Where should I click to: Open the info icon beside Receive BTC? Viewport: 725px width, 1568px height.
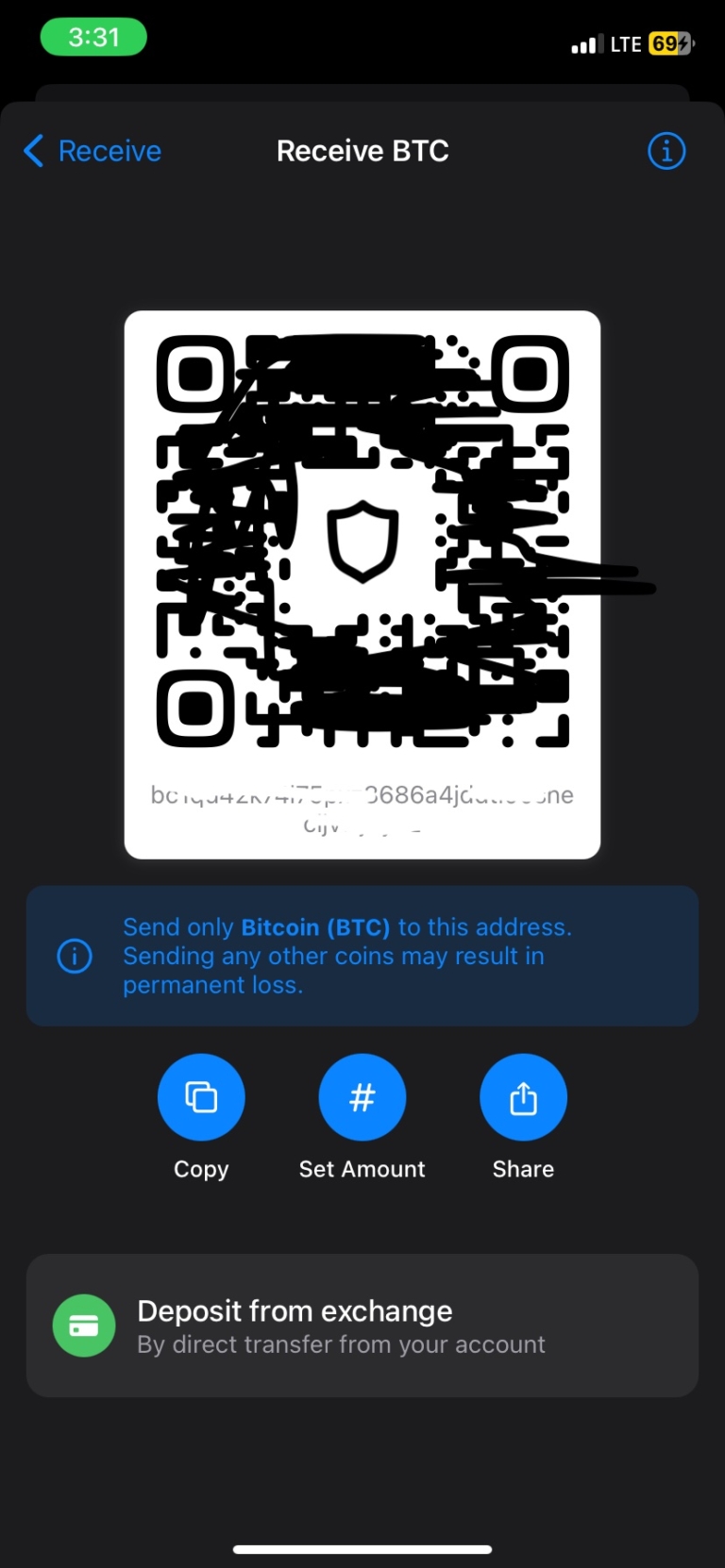666,151
